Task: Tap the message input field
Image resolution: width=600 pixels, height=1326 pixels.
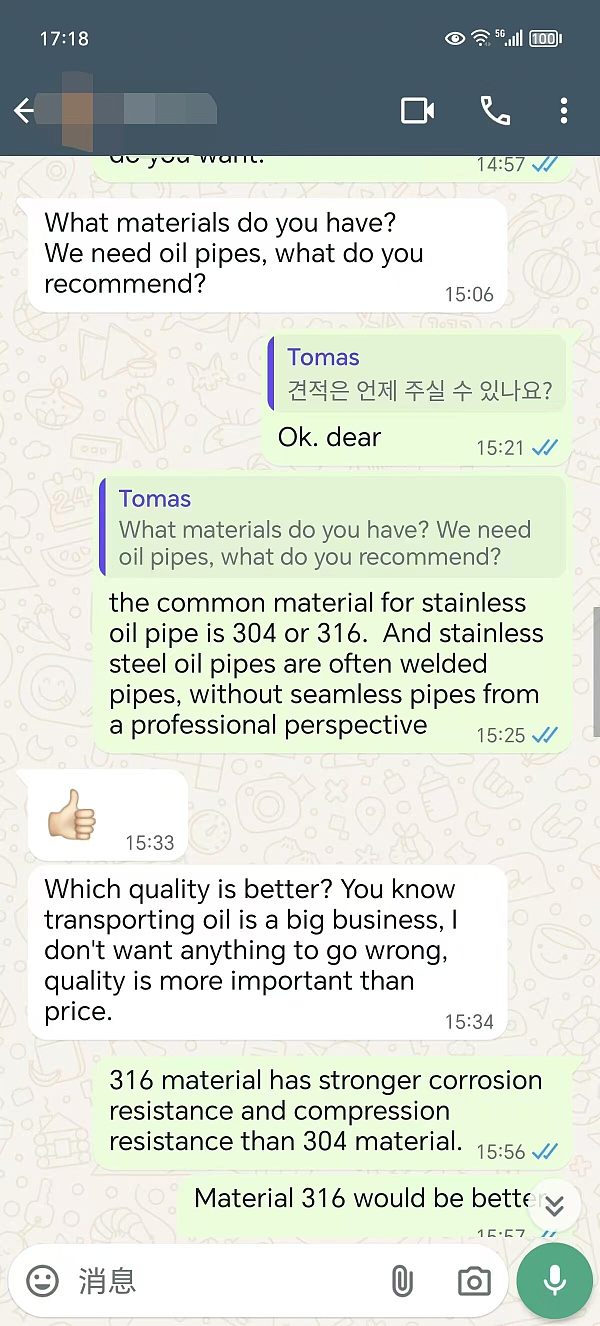Action: tap(220, 1281)
